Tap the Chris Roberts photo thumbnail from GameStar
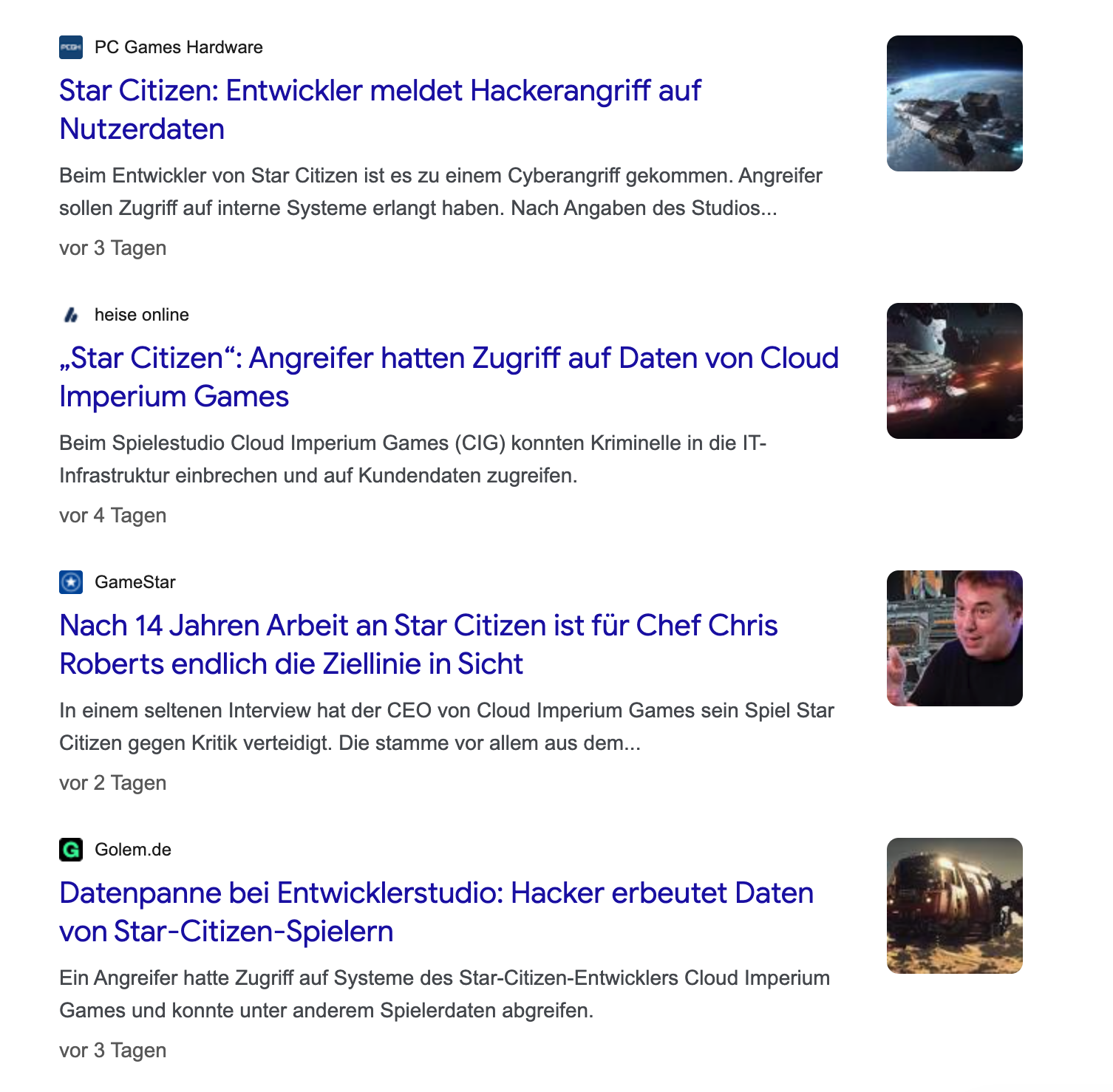Image resolution: width=1113 pixels, height=1092 pixels. pyautogui.click(x=954, y=638)
